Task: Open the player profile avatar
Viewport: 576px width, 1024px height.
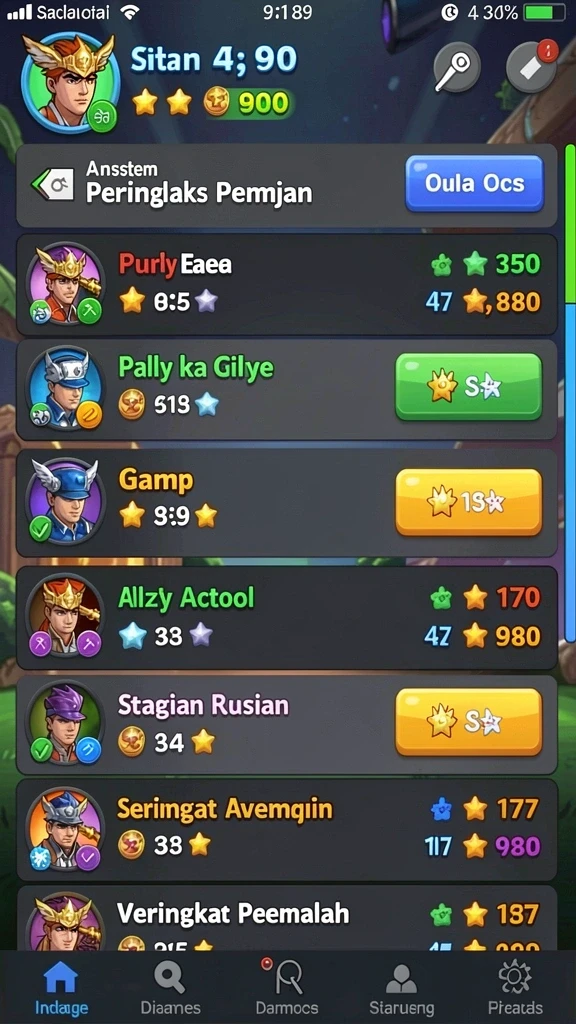Action: point(71,81)
